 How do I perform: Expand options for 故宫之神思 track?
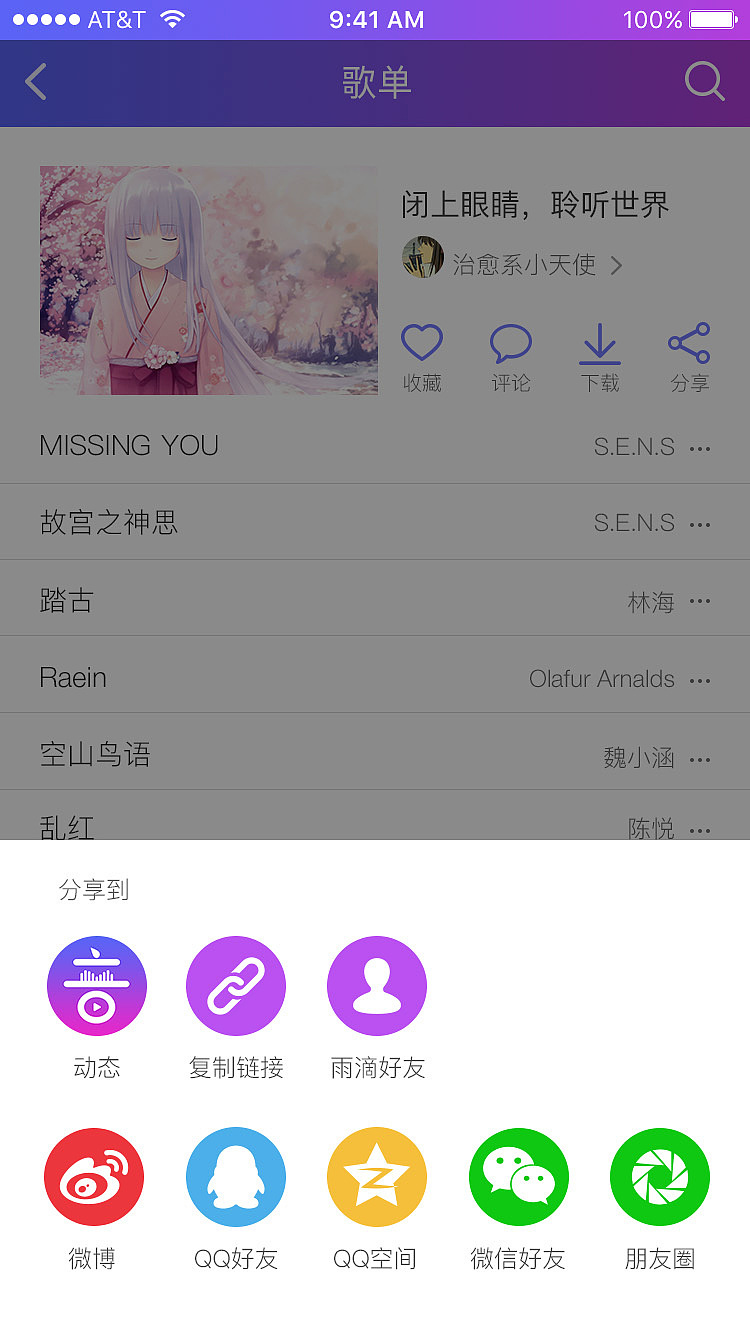pyautogui.click(x=700, y=524)
